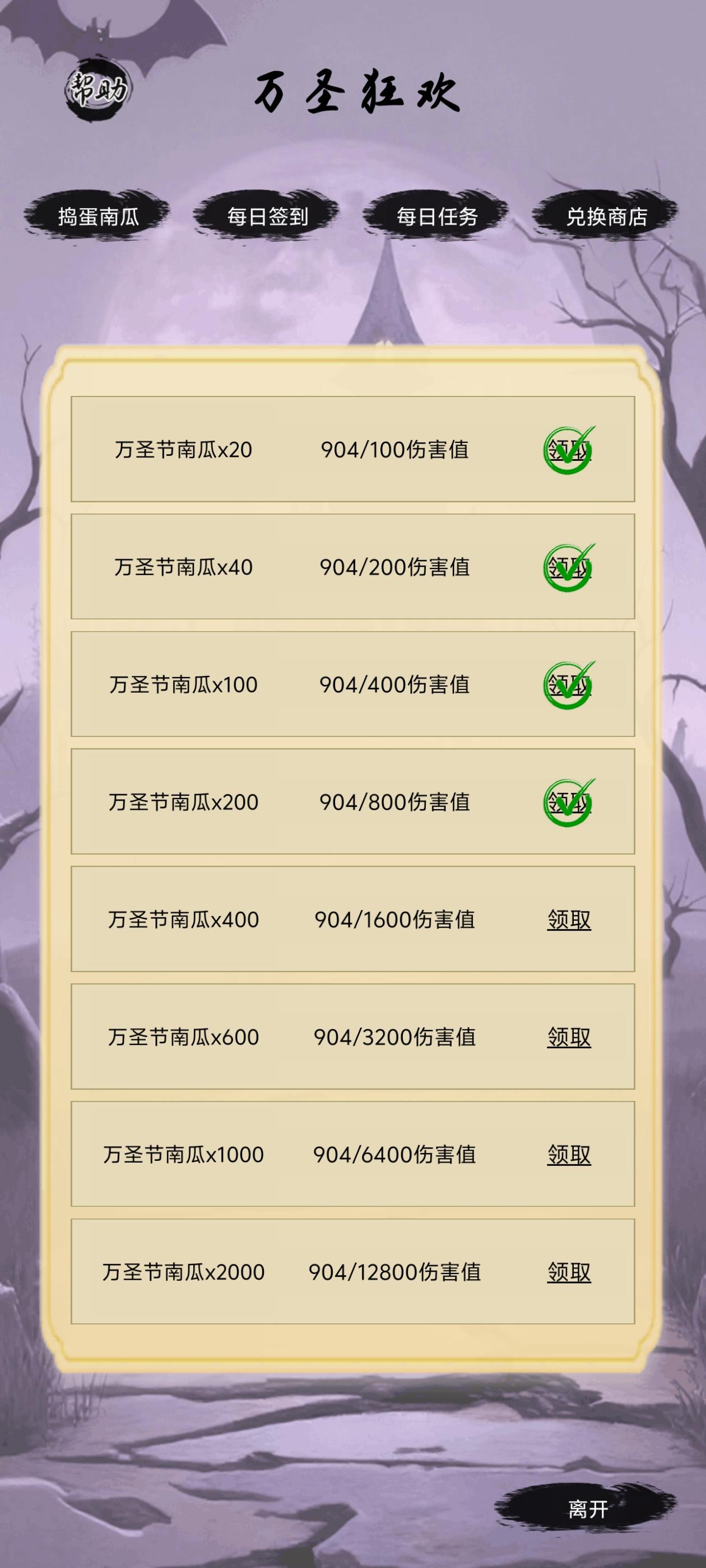The width and height of the screenshot is (706, 1568).
Task: Open the 每日签到 sign-in tab
Action: [x=268, y=216]
